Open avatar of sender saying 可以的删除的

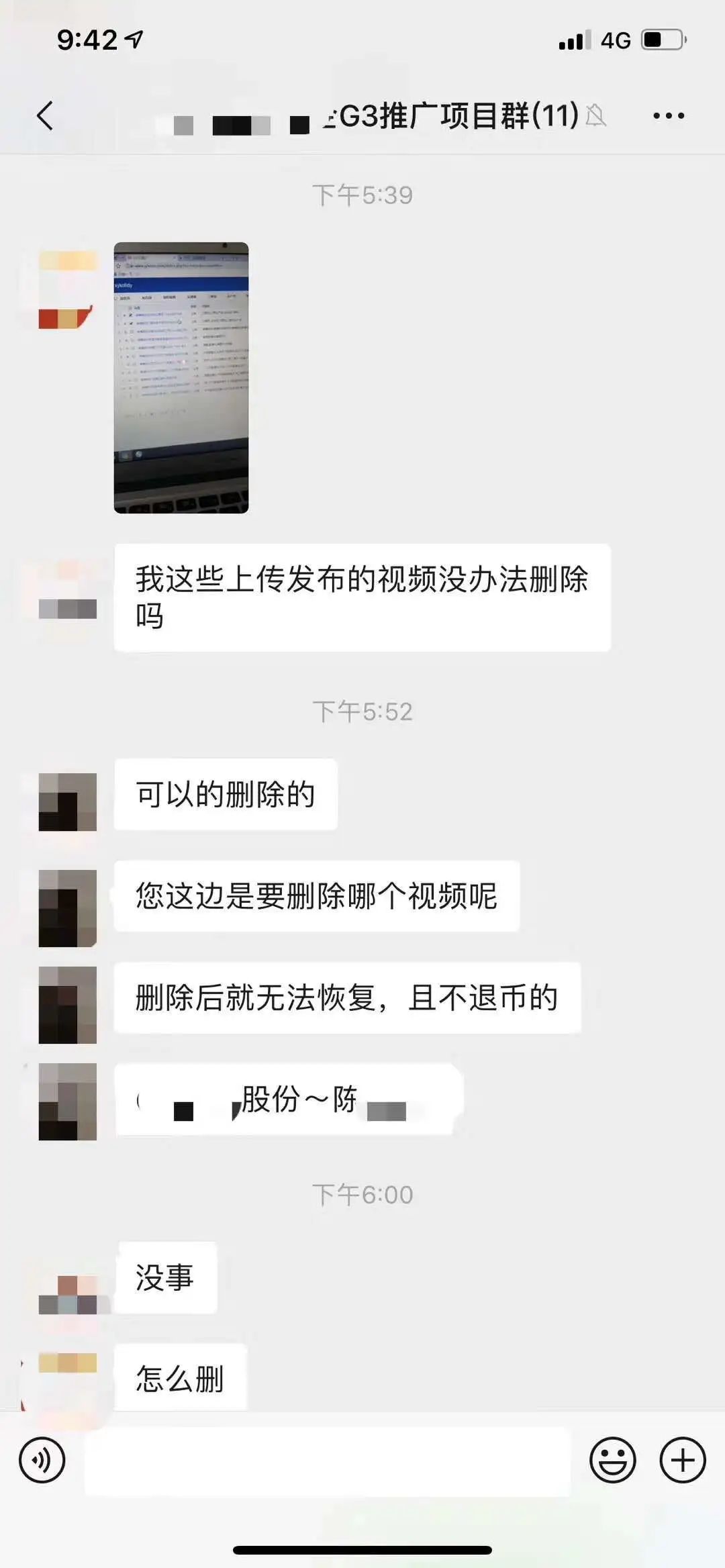[68, 801]
